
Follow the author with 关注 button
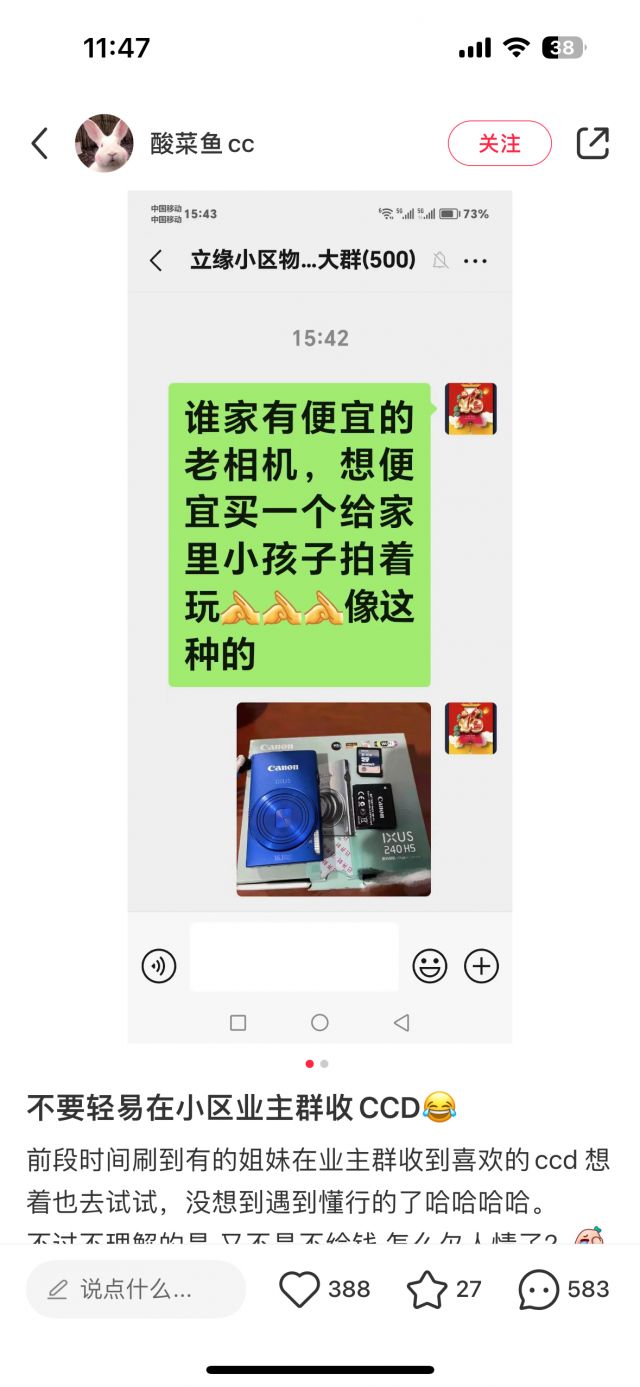click(499, 144)
